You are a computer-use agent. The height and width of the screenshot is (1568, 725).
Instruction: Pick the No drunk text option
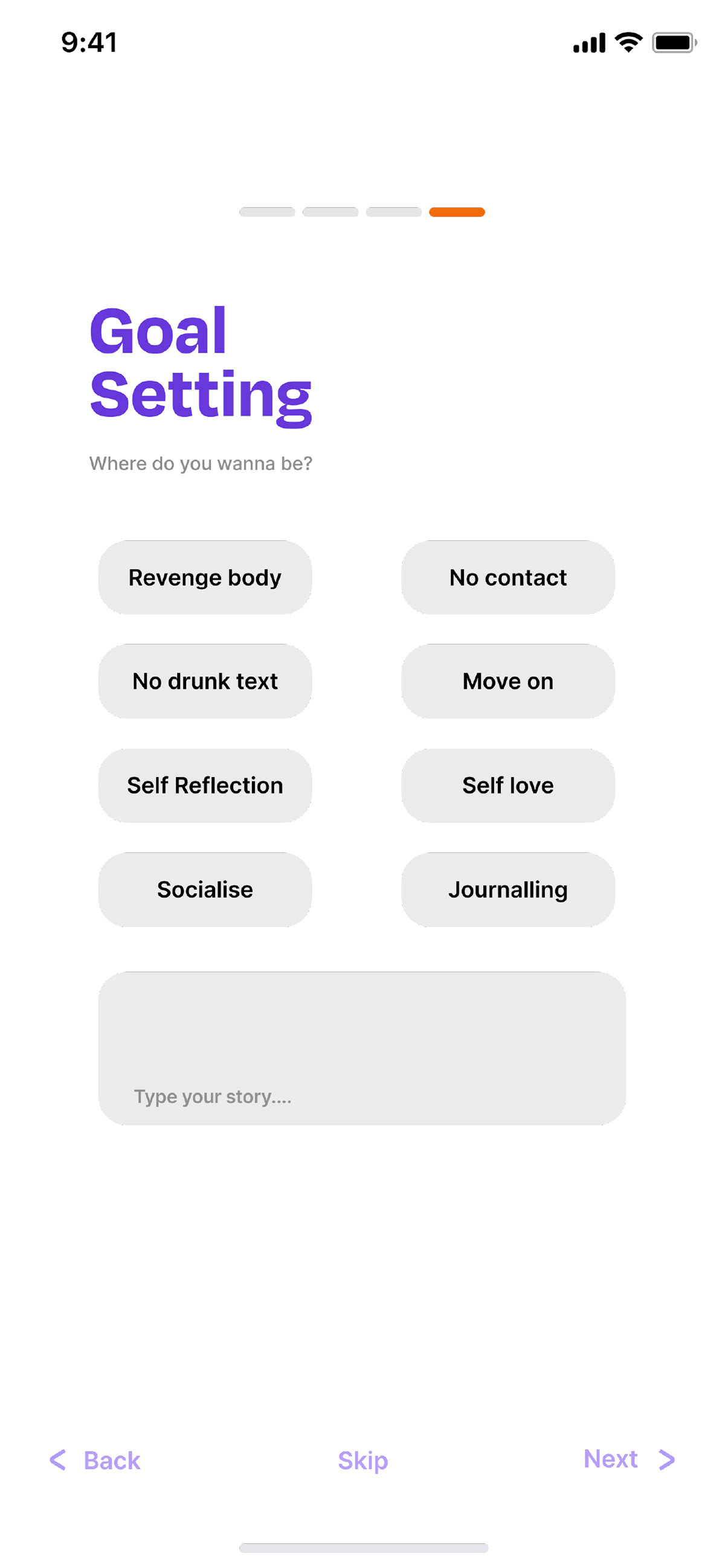pos(205,681)
